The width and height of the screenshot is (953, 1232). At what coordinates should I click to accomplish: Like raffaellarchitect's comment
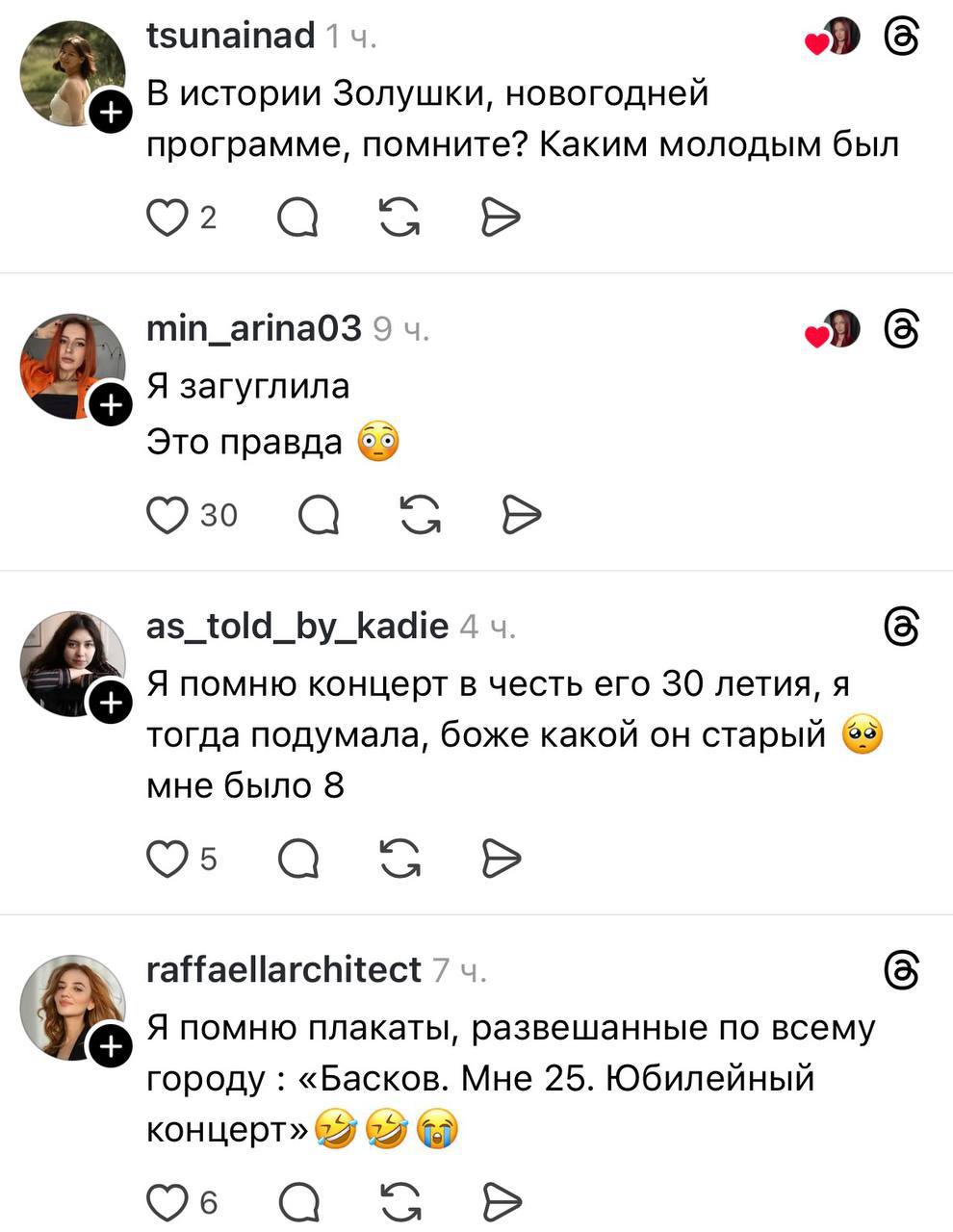coord(167,1202)
